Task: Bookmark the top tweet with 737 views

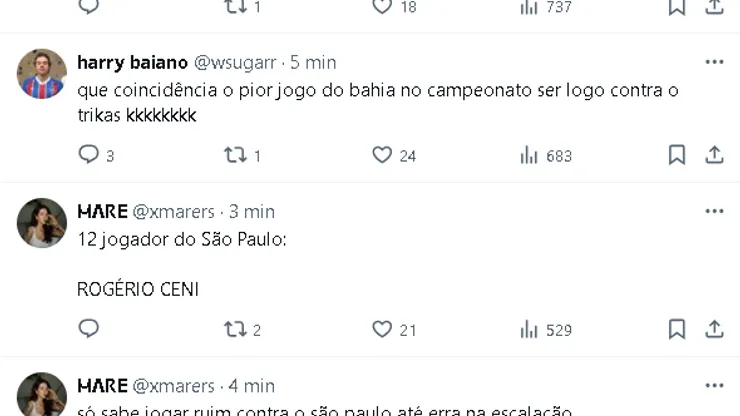Action: pyautogui.click(x=677, y=7)
